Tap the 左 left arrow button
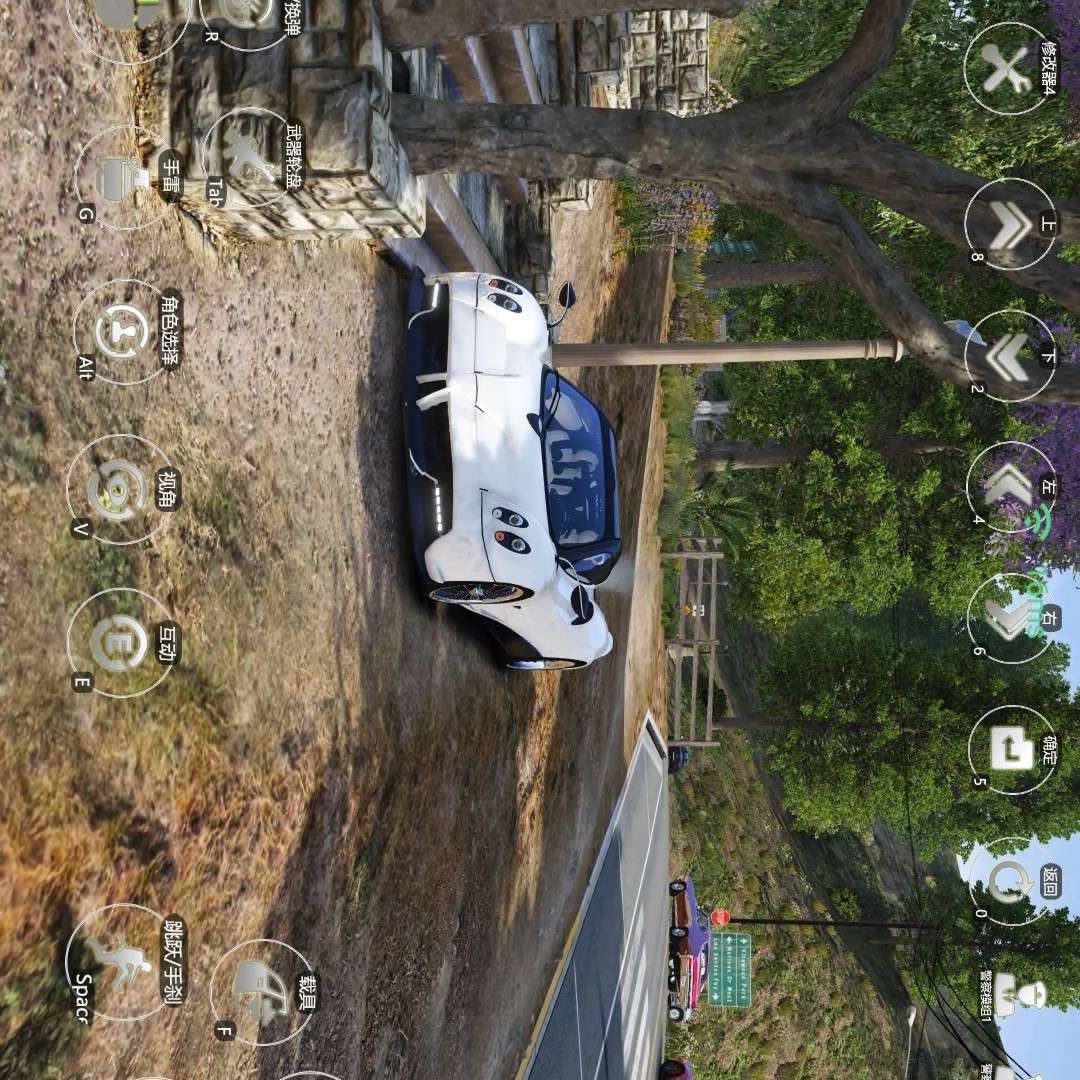 [1010, 486]
